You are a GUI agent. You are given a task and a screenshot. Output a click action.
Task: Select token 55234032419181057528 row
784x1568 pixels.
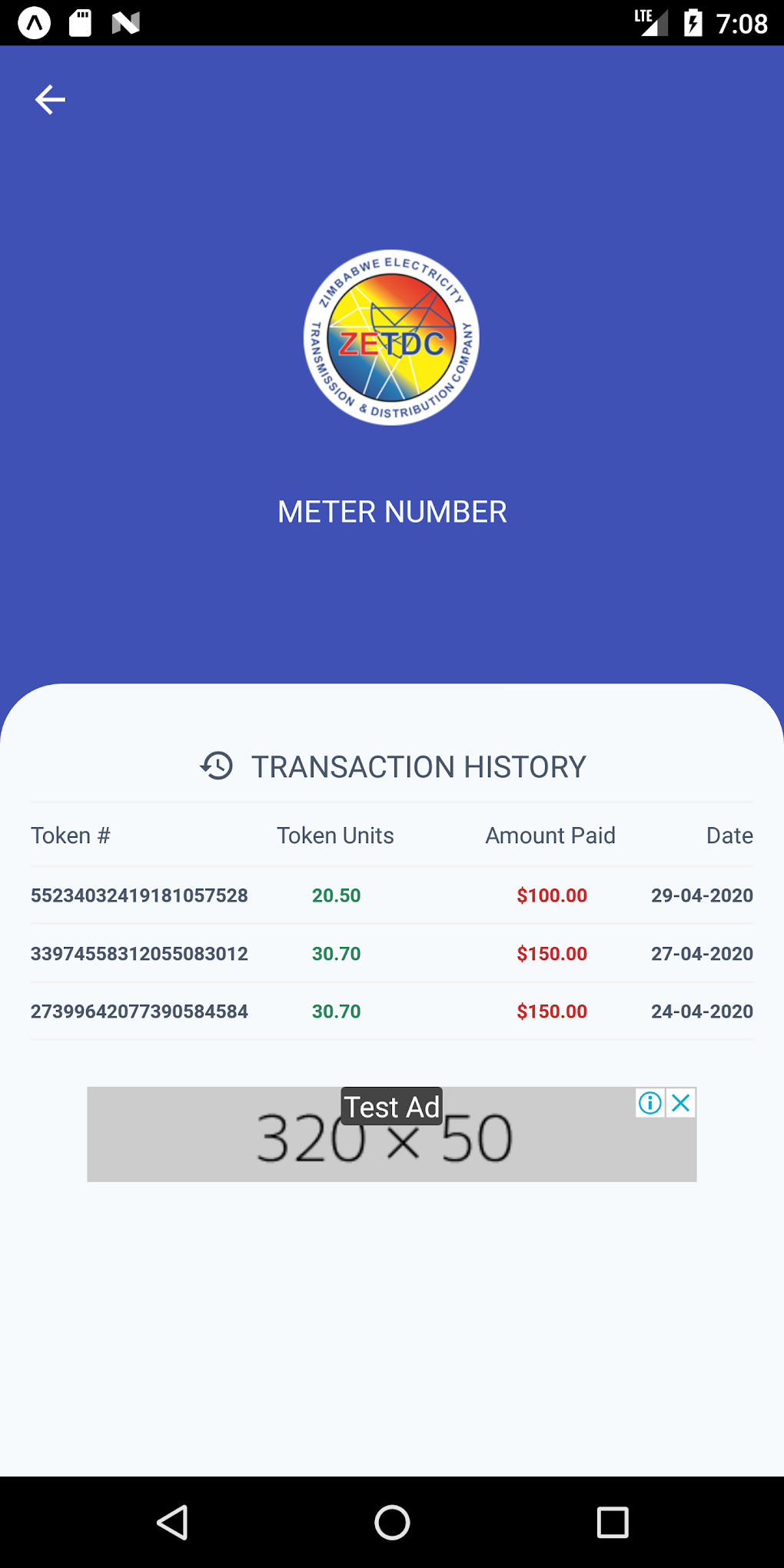tap(139, 895)
